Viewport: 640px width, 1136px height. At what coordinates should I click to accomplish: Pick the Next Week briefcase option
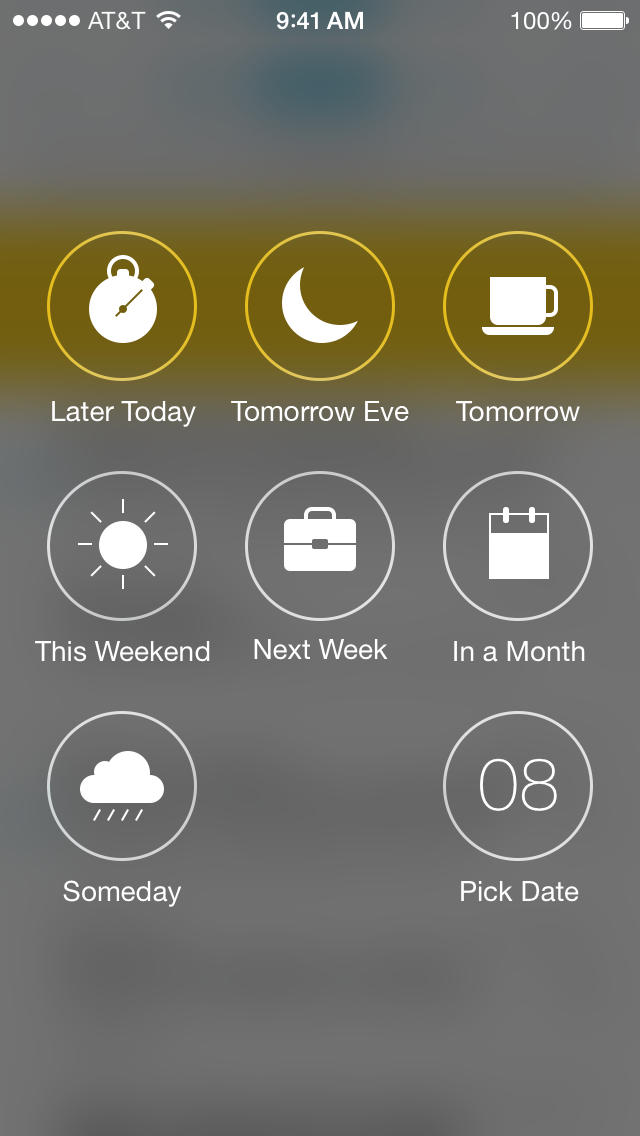coord(320,546)
